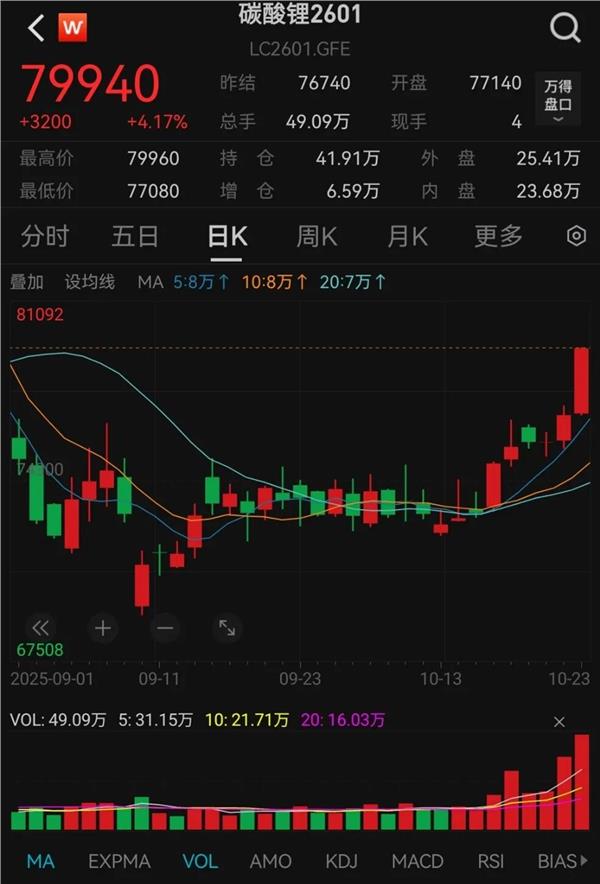600x884 pixels.
Task: Switch to the 五日 chart tab
Action: 135,236
